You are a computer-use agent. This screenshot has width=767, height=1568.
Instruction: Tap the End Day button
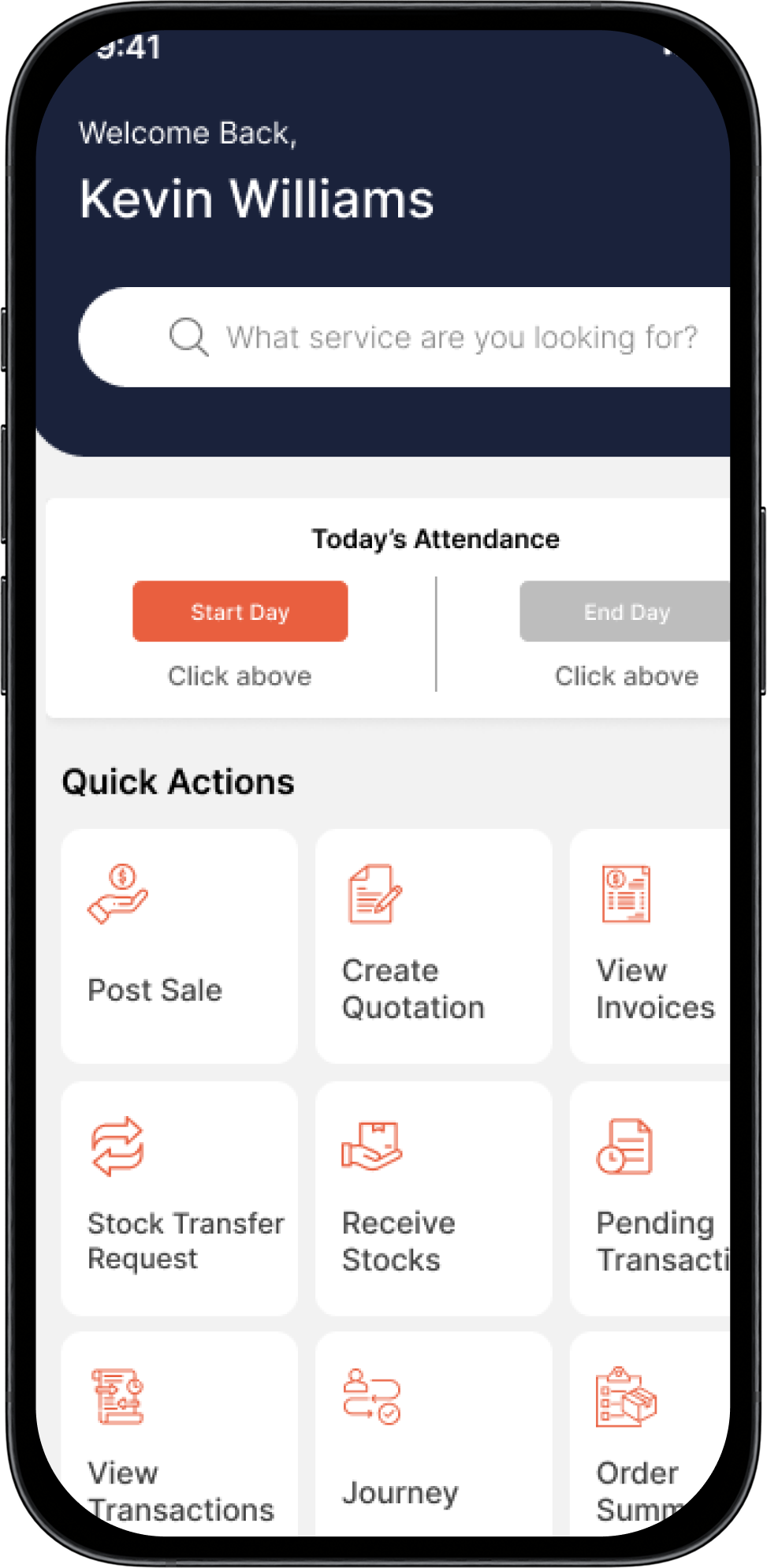tap(626, 611)
